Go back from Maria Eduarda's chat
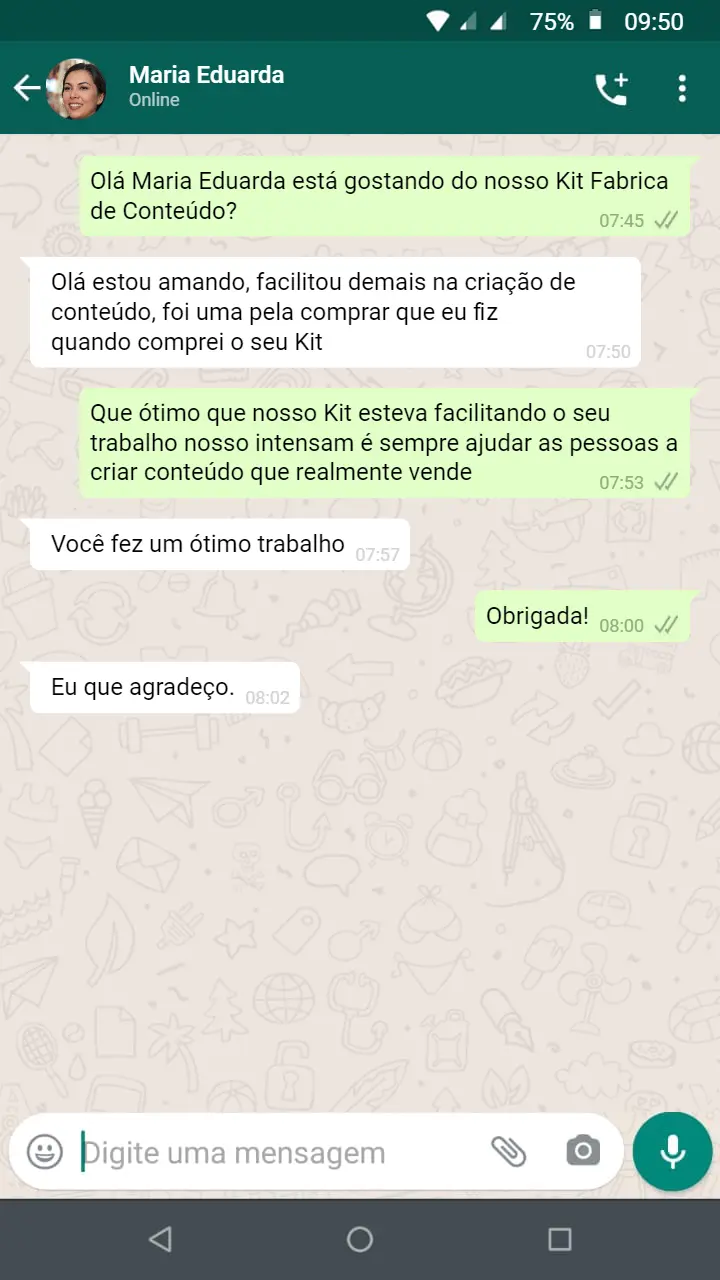This screenshot has height=1280, width=720. [26, 88]
